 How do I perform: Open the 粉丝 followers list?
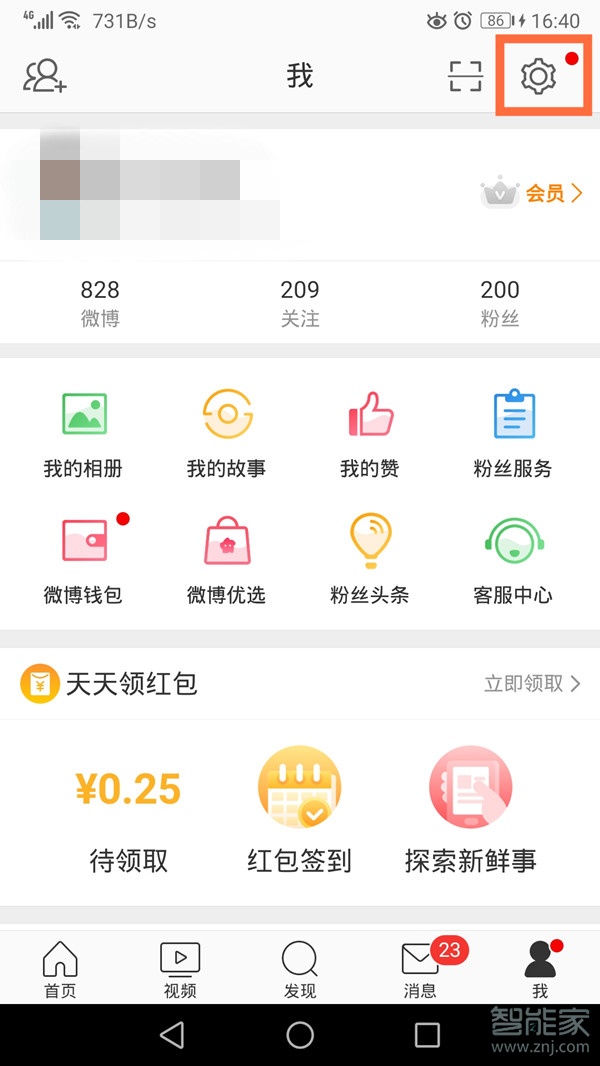(x=500, y=303)
